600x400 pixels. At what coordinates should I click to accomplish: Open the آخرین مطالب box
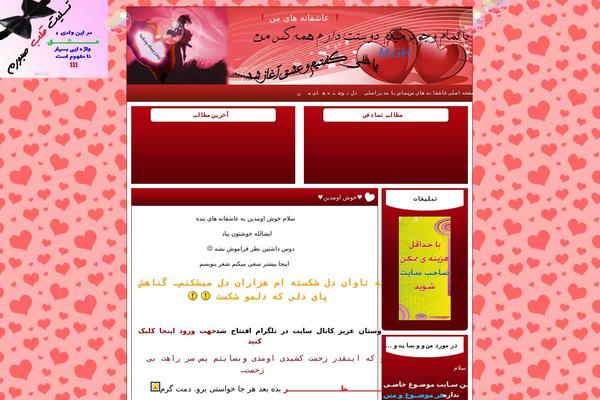(x=213, y=116)
